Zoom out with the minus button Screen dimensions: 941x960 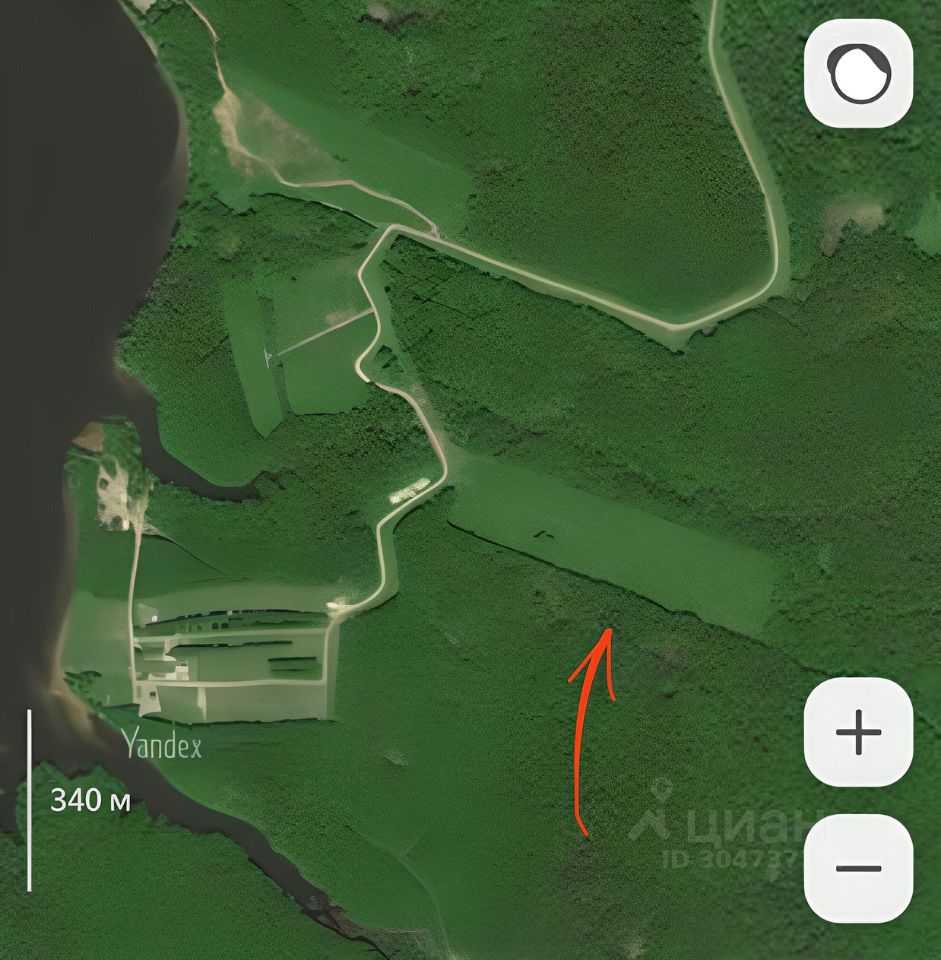pyautogui.click(x=858, y=867)
